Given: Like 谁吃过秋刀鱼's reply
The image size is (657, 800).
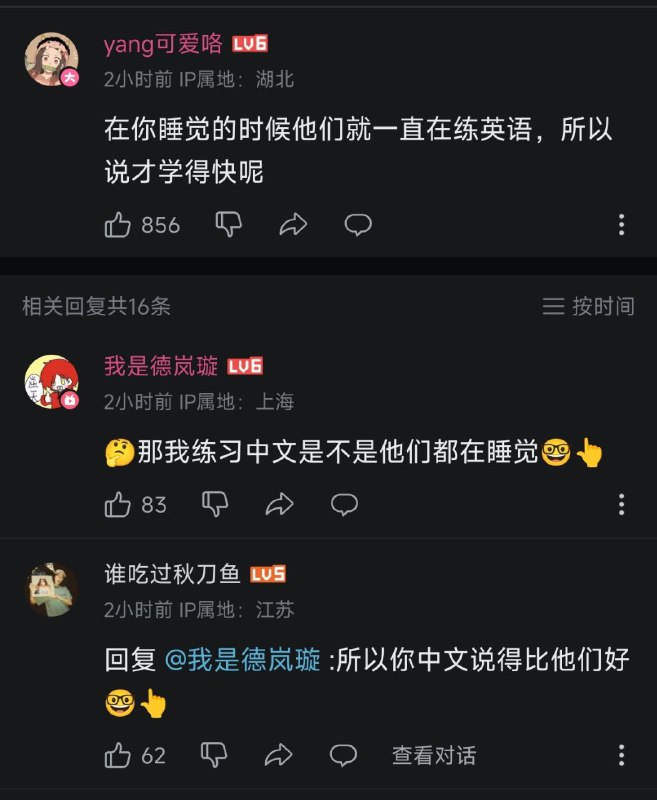Looking at the screenshot, I should [119, 755].
